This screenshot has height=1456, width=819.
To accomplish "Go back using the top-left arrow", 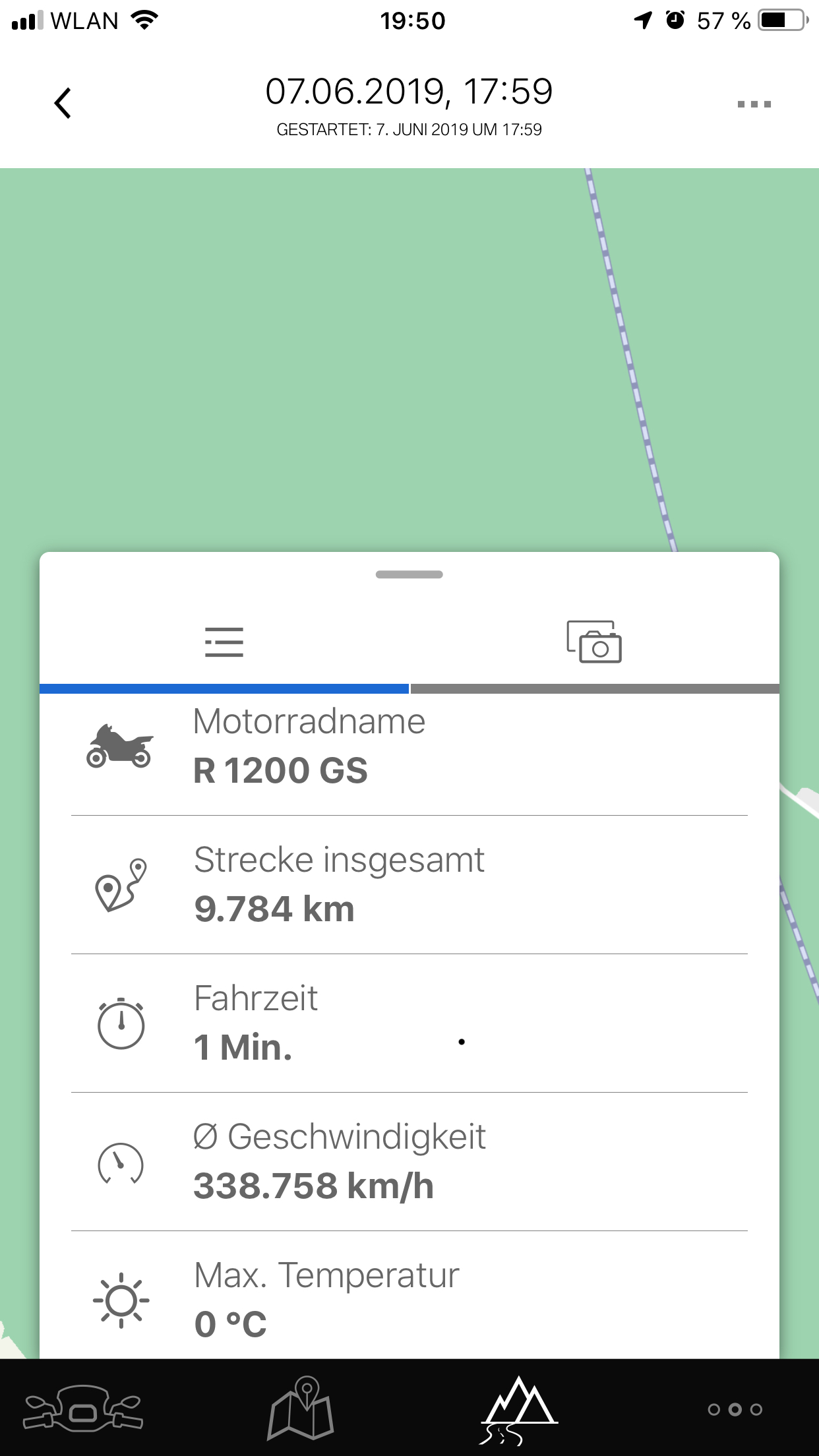I will (x=63, y=104).
